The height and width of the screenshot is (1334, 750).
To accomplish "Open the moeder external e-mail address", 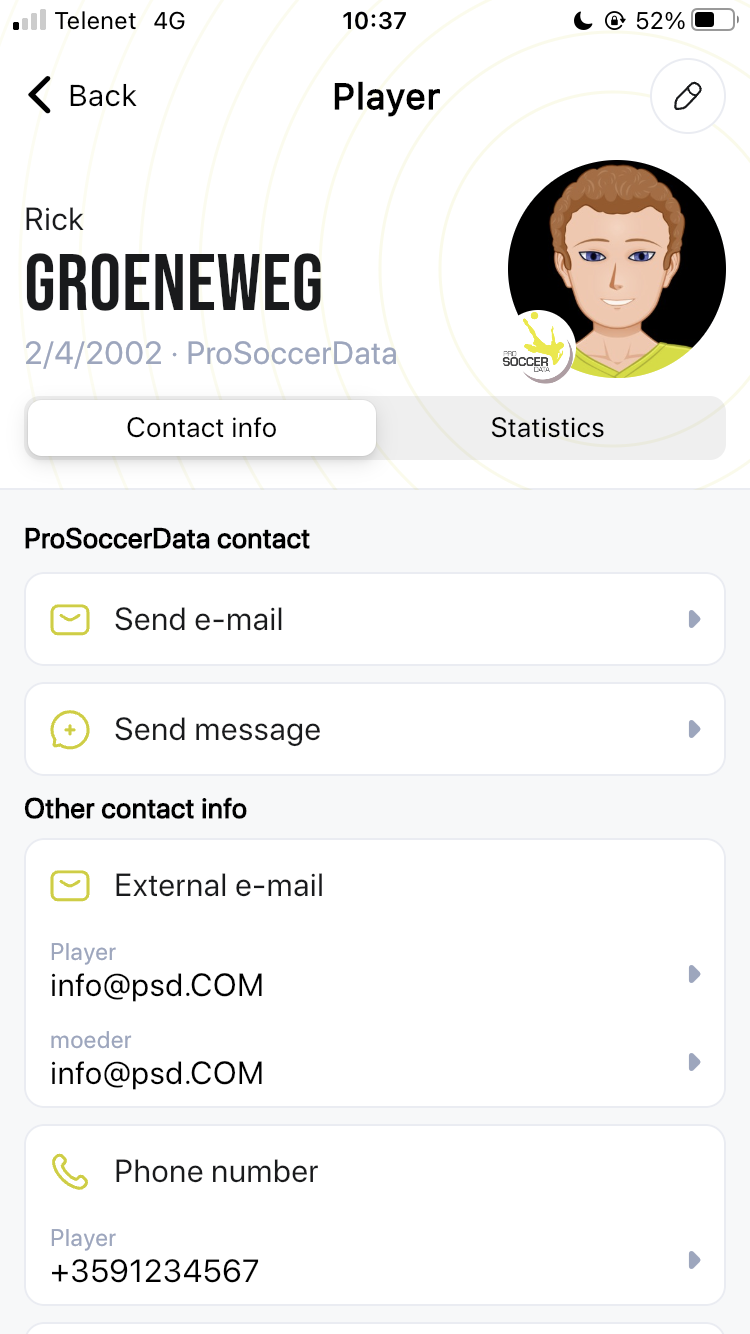I will point(375,1060).
